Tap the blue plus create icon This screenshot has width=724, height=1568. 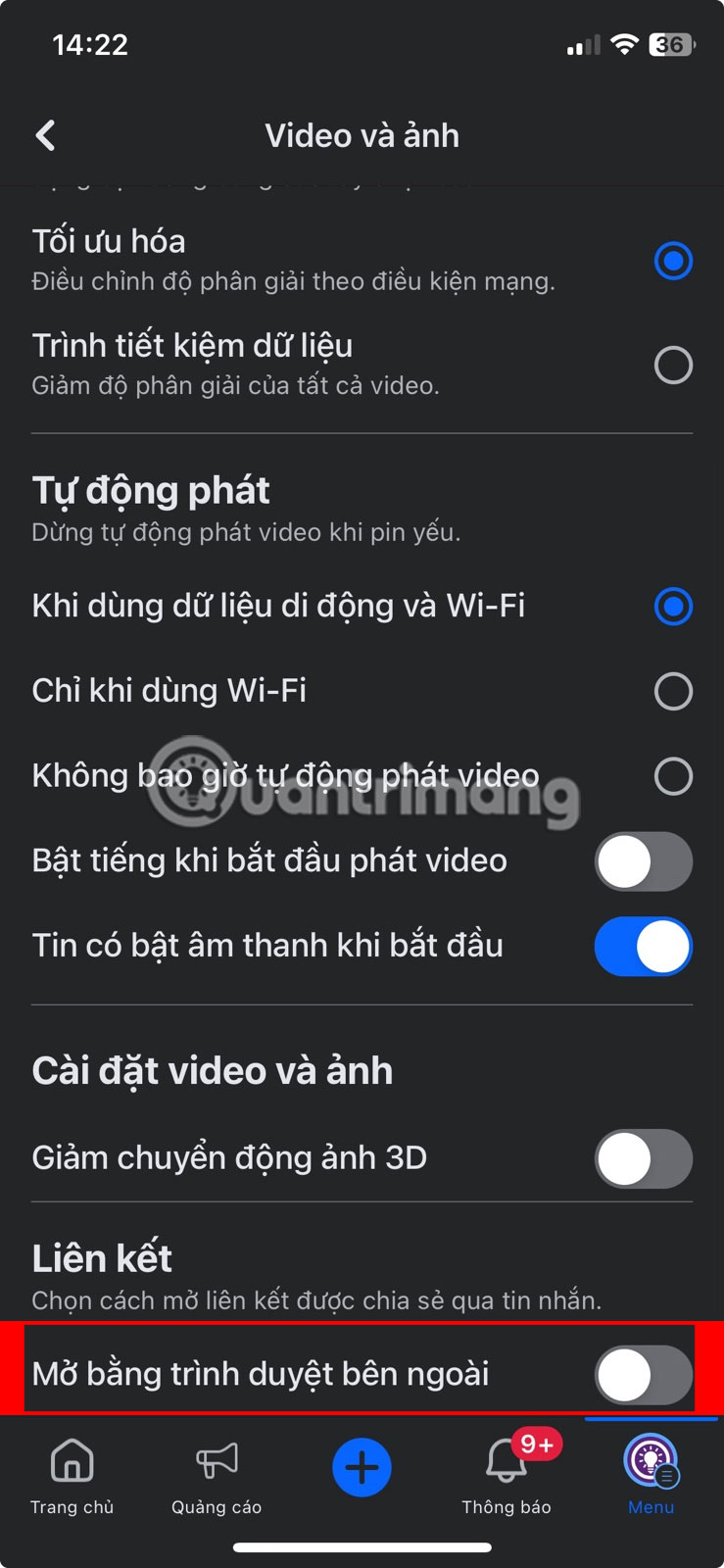coord(362,1467)
